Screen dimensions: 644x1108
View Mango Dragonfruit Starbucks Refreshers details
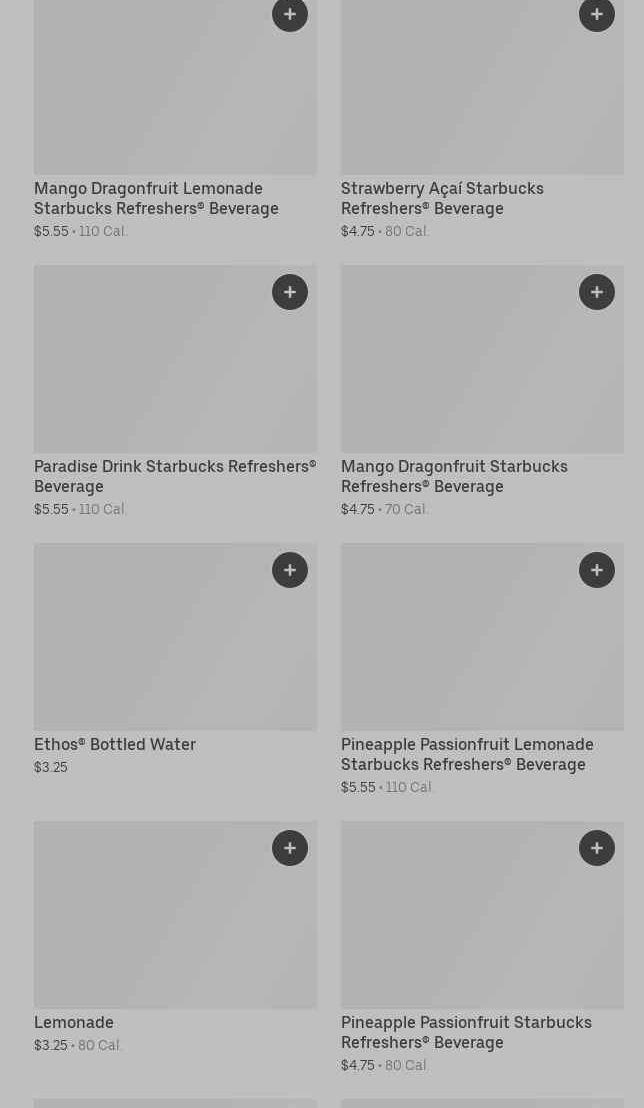[x=454, y=476]
